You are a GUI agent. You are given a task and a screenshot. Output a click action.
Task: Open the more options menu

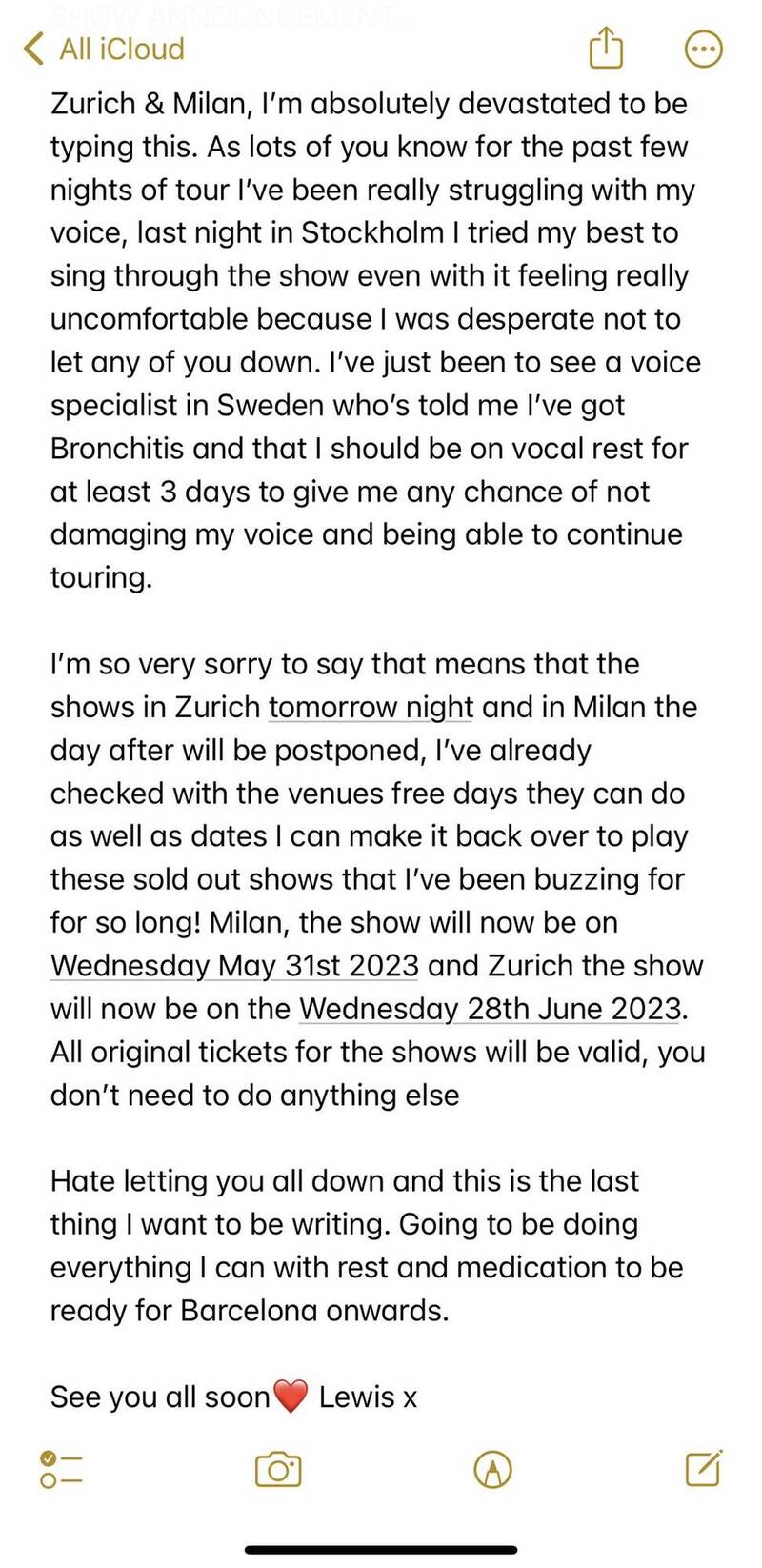[704, 50]
